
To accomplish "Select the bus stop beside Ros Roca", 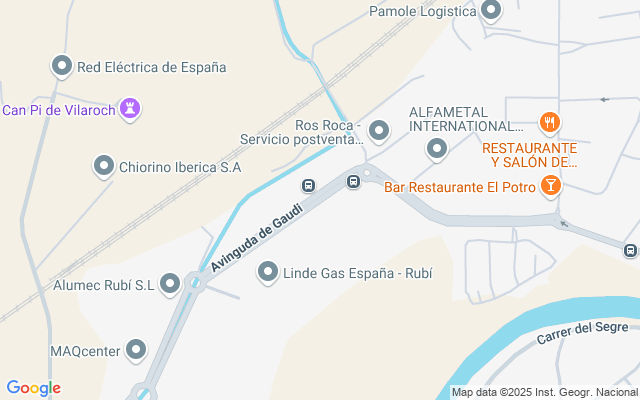I will pos(353,181).
